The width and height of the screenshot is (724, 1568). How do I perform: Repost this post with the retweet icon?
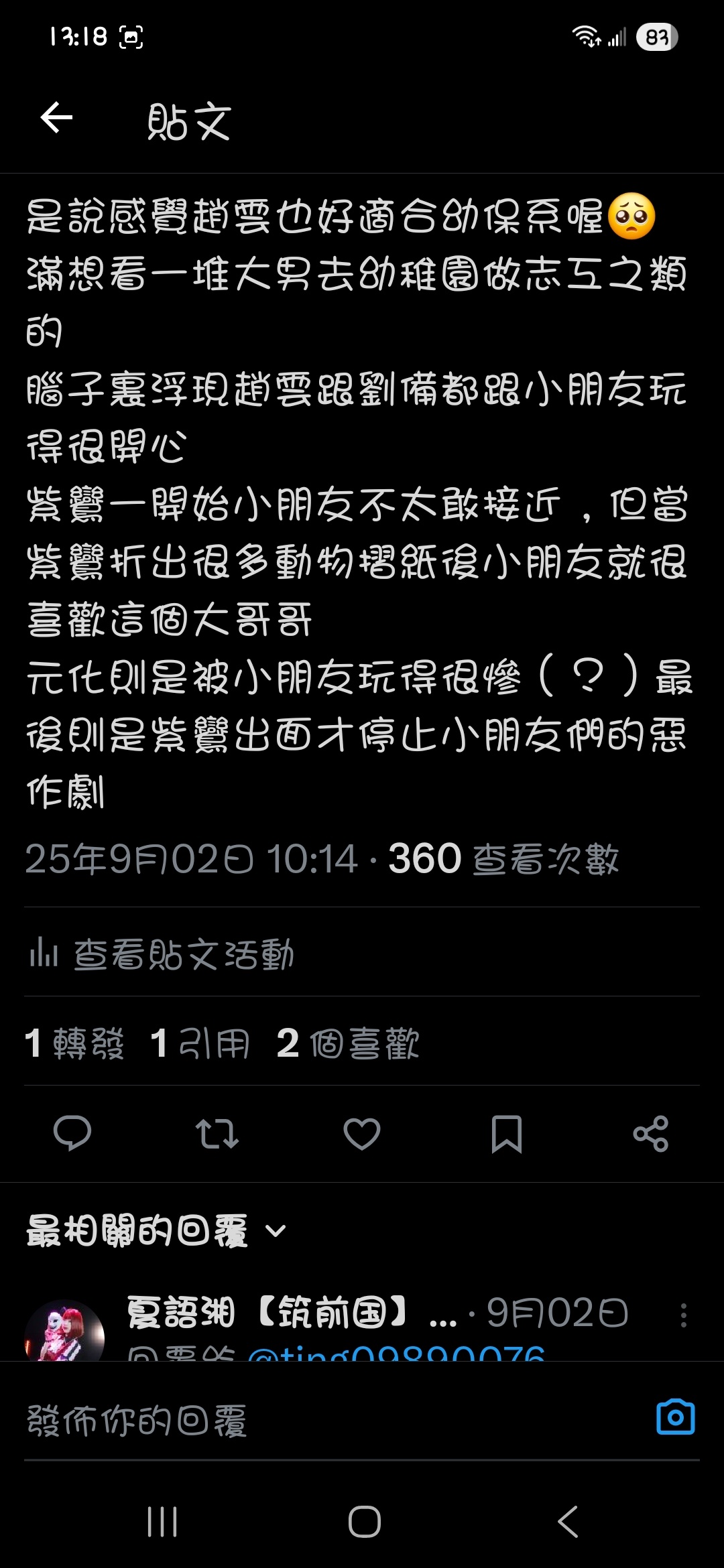(217, 1134)
